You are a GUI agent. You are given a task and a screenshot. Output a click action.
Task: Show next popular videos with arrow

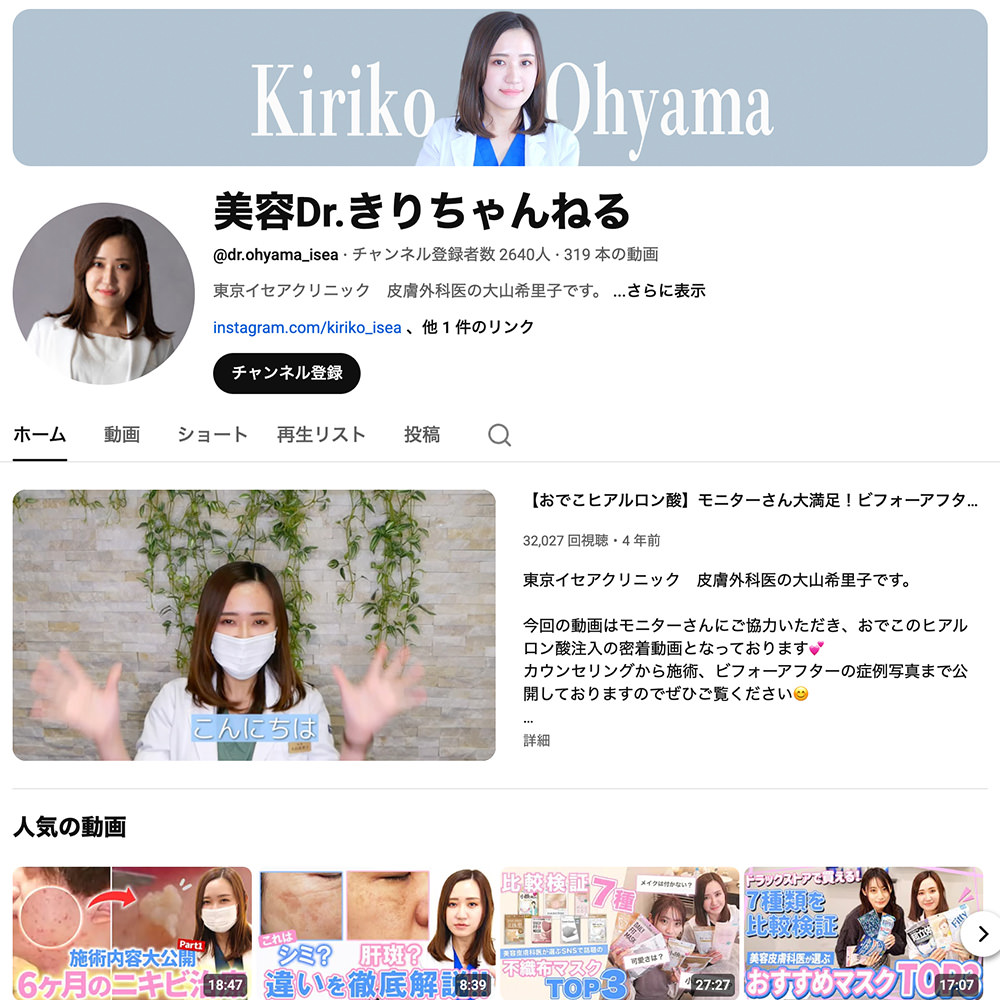pyautogui.click(x=982, y=934)
